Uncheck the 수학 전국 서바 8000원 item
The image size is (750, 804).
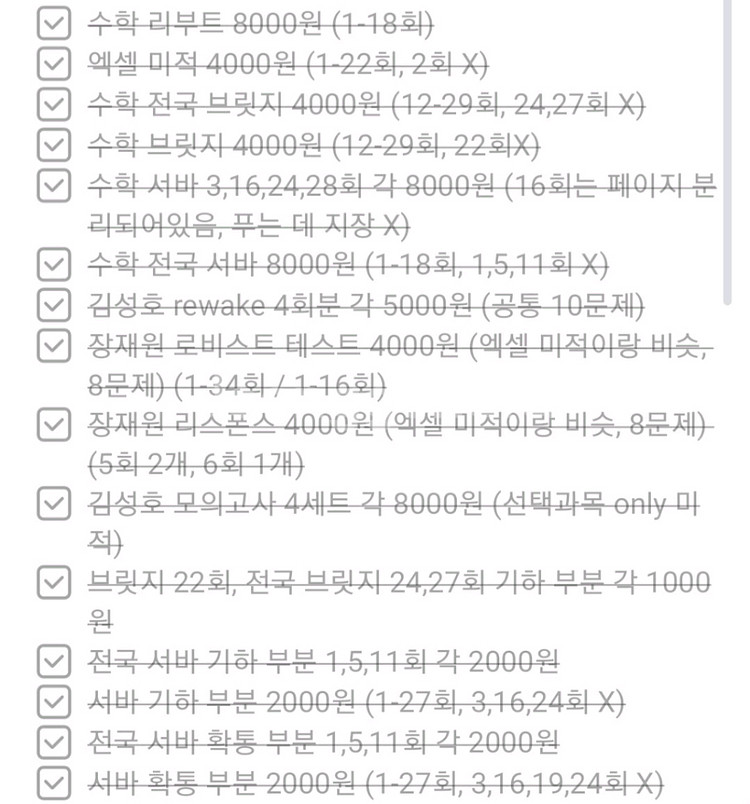[x=52, y=265]
